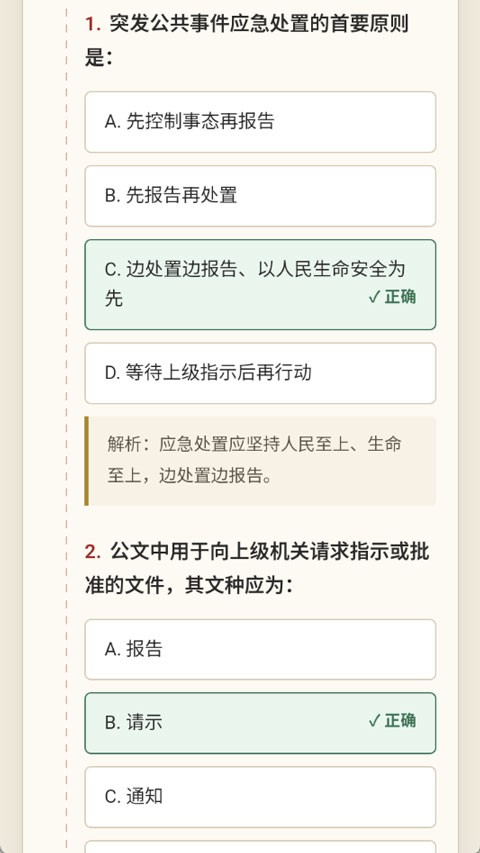Tap answer C 通知 in question 2
480x853 pixels.
point(260,797)
